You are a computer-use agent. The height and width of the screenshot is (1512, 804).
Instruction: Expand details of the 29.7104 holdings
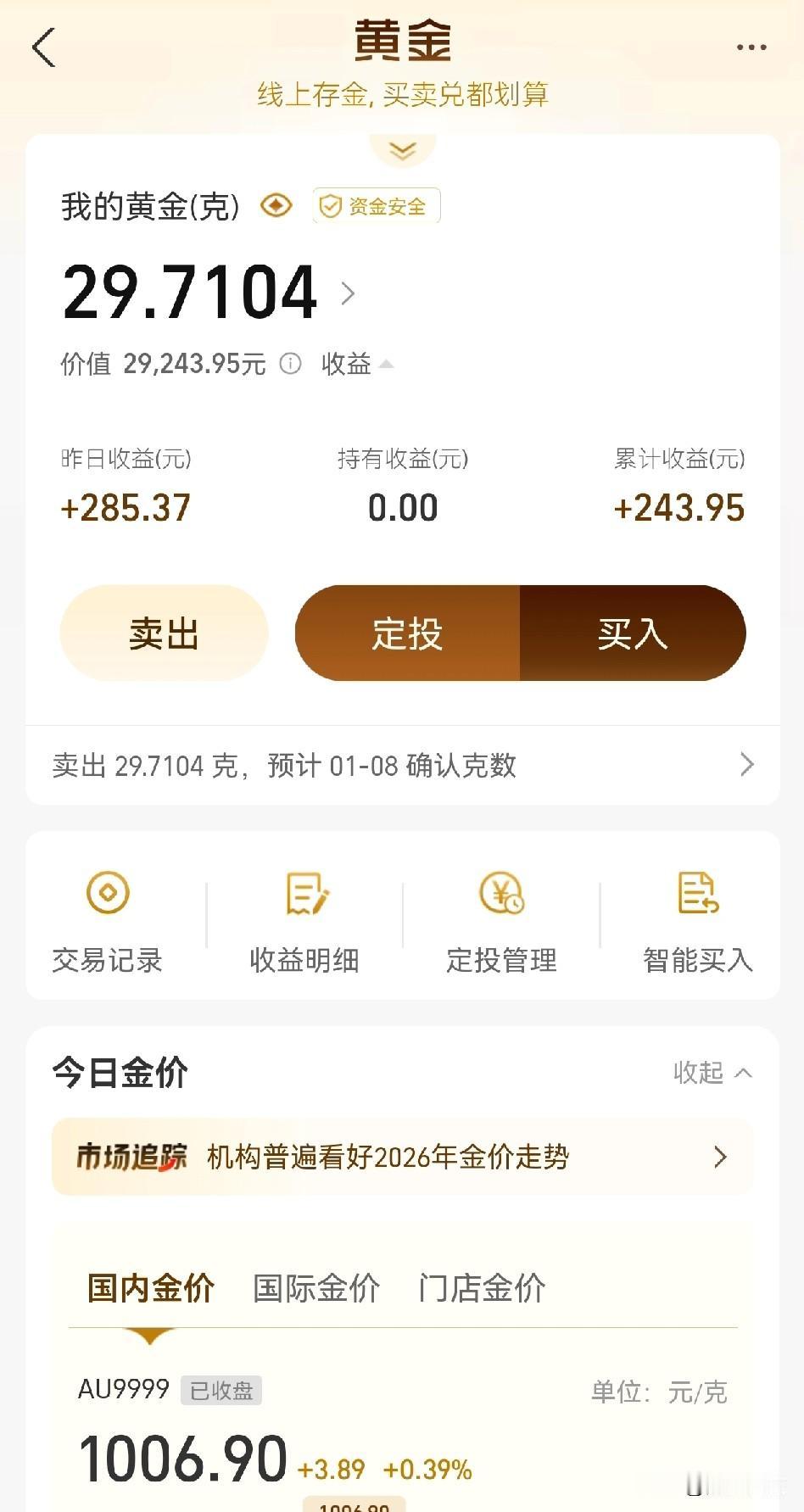[x=348, y=293]
